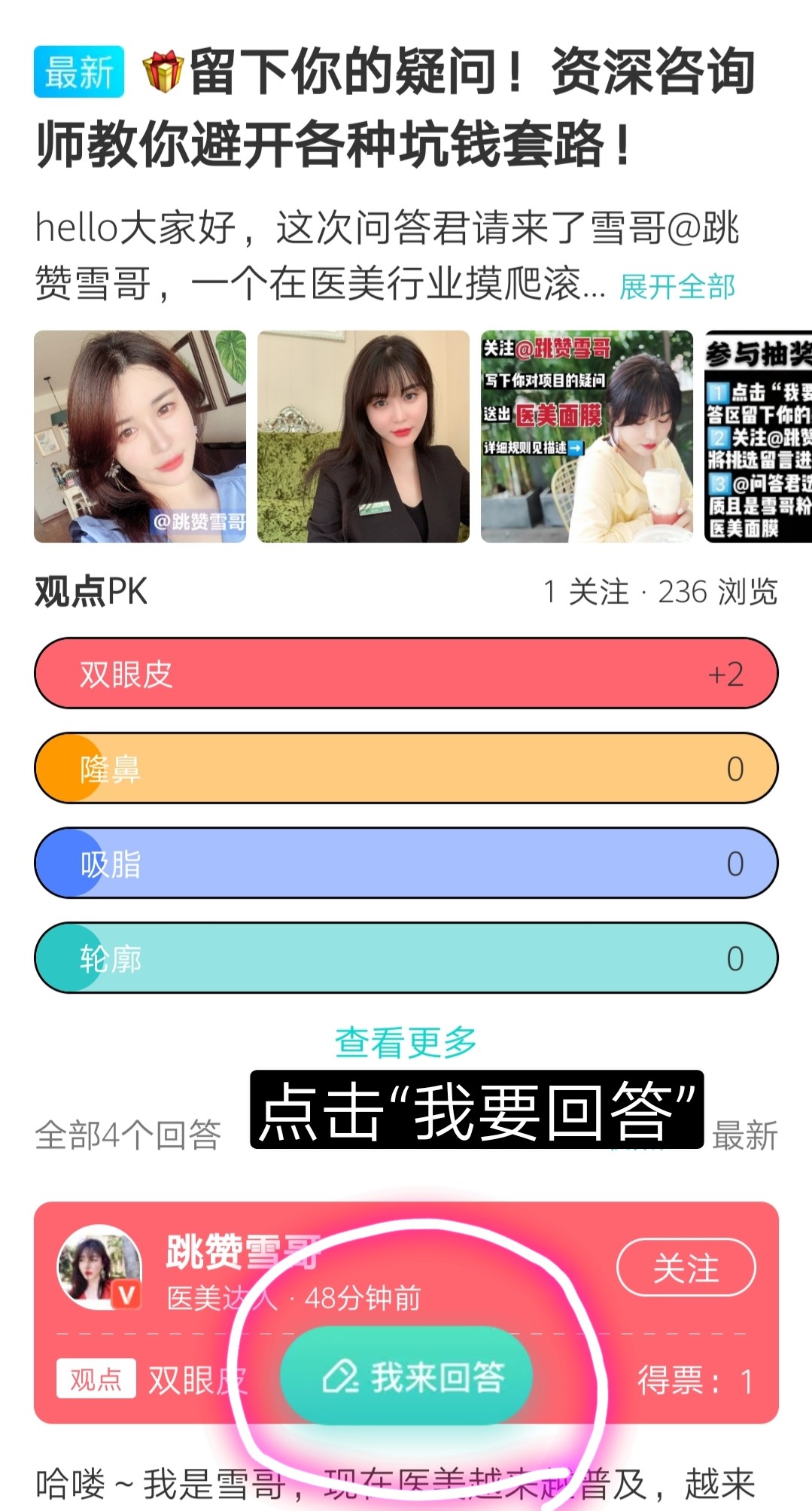Open the 医美面膜 giveaway image
The image size is (812, 1511).
point(586,437)
